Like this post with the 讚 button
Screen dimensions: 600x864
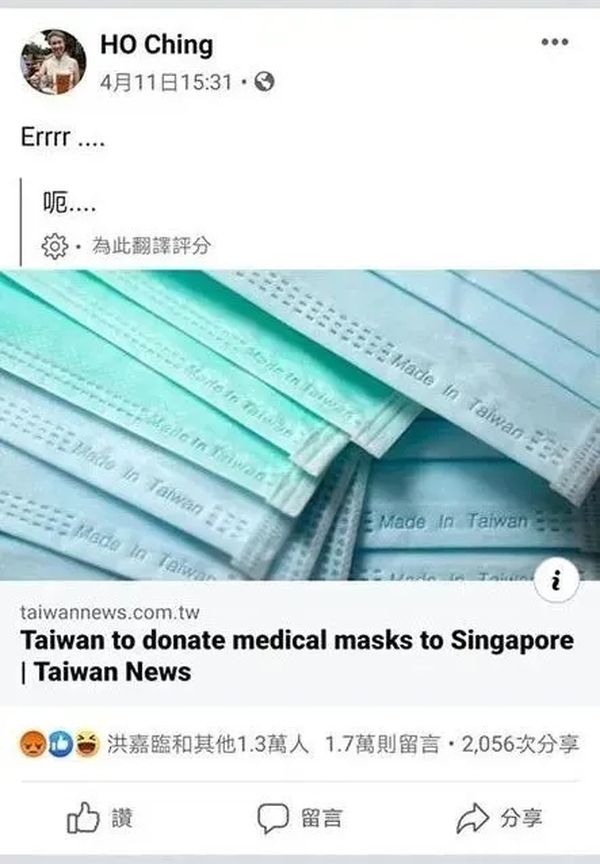coord(99,819)
